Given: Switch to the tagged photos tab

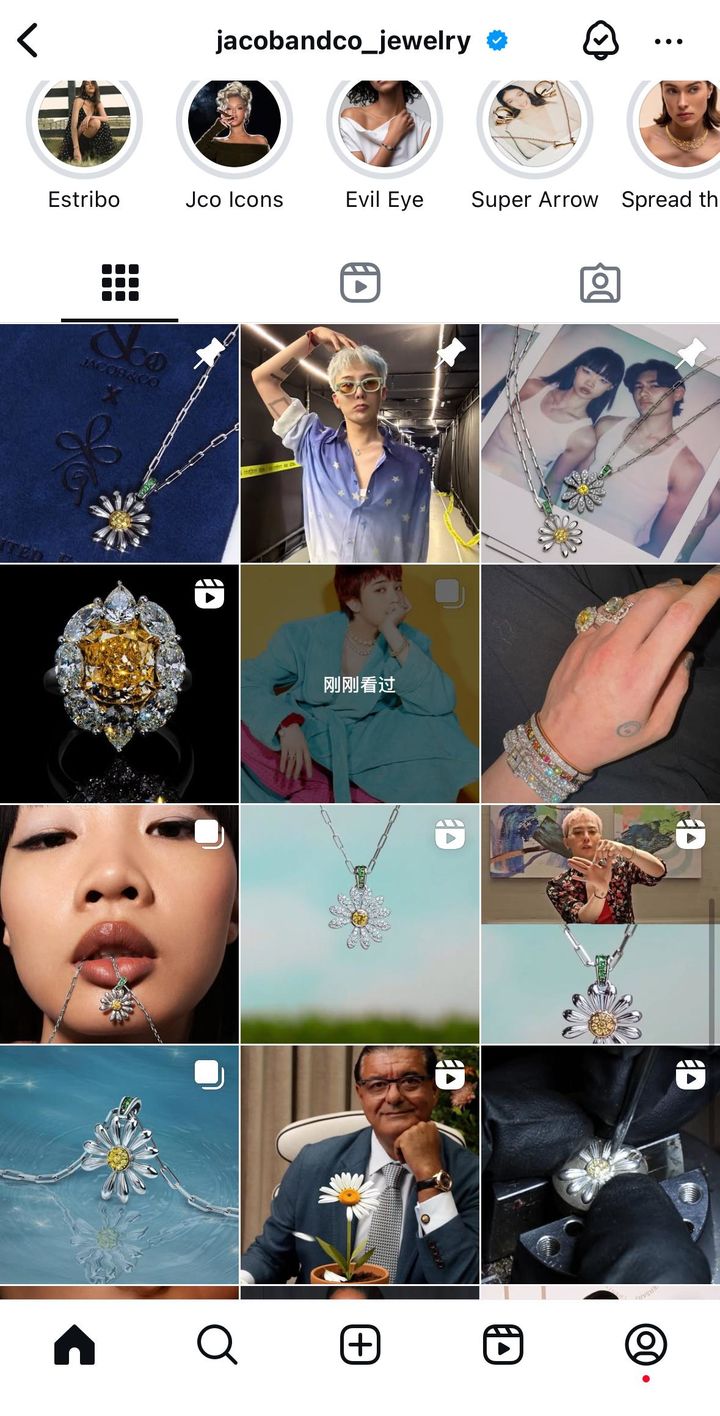Looking at the screenshot, I should click(x=600, y=284).
